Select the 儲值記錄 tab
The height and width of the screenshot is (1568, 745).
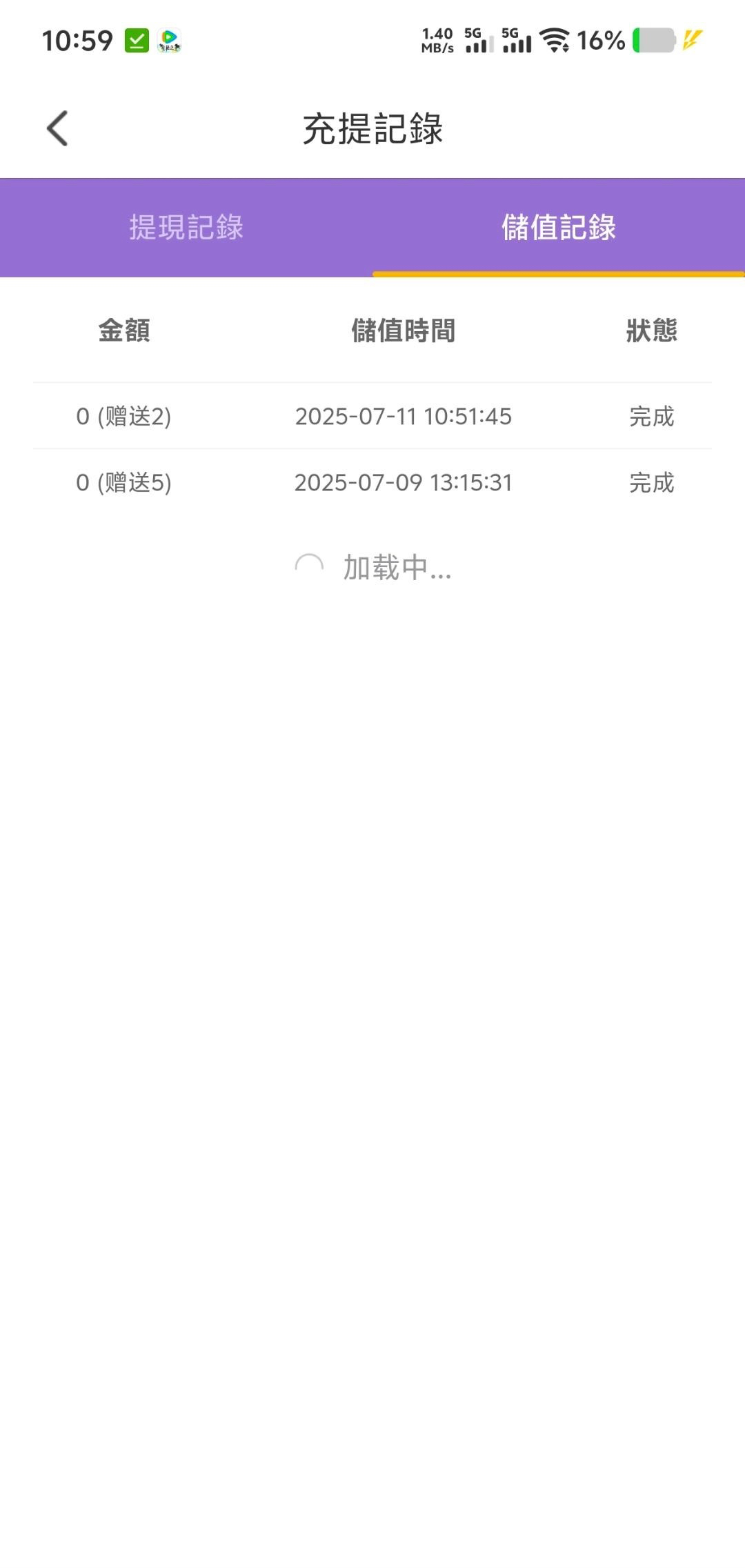(558, 228)
